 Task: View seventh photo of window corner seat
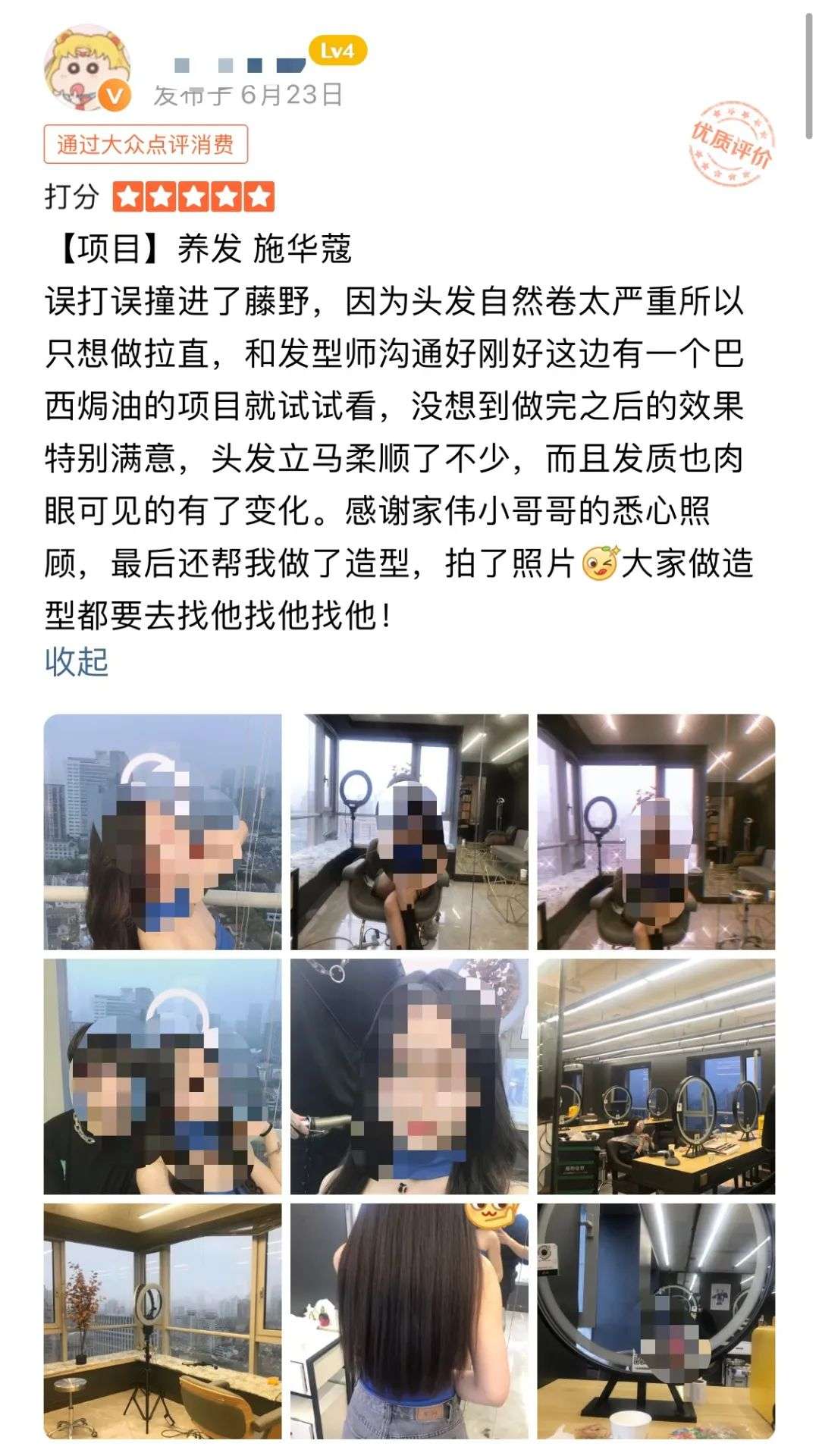click(162, 1321)
